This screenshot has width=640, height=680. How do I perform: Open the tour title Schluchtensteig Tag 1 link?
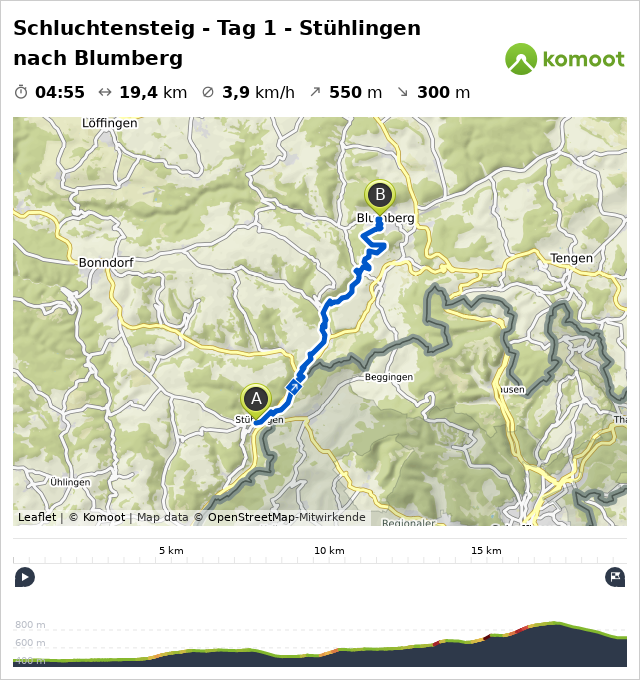(x=217, y=43)
